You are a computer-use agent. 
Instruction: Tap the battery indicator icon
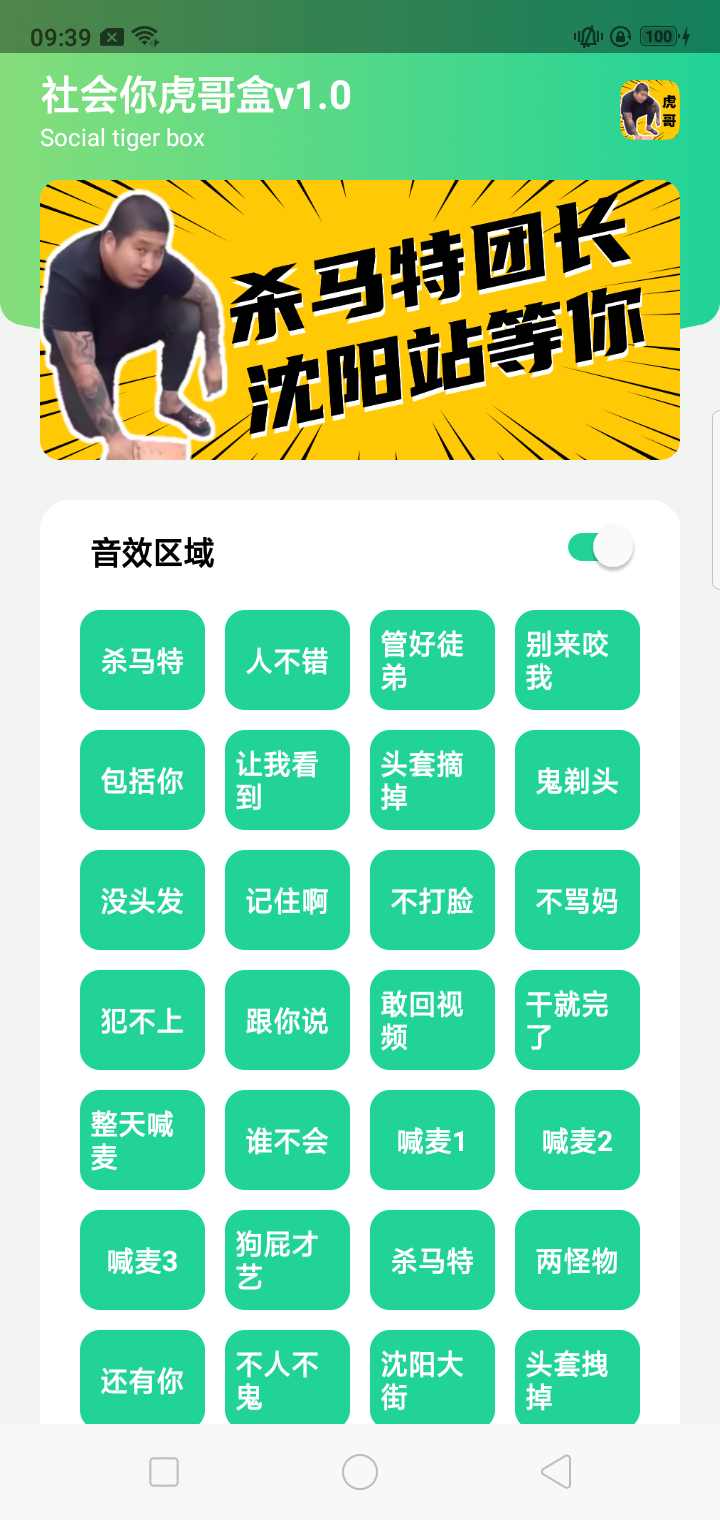(659, 36)
